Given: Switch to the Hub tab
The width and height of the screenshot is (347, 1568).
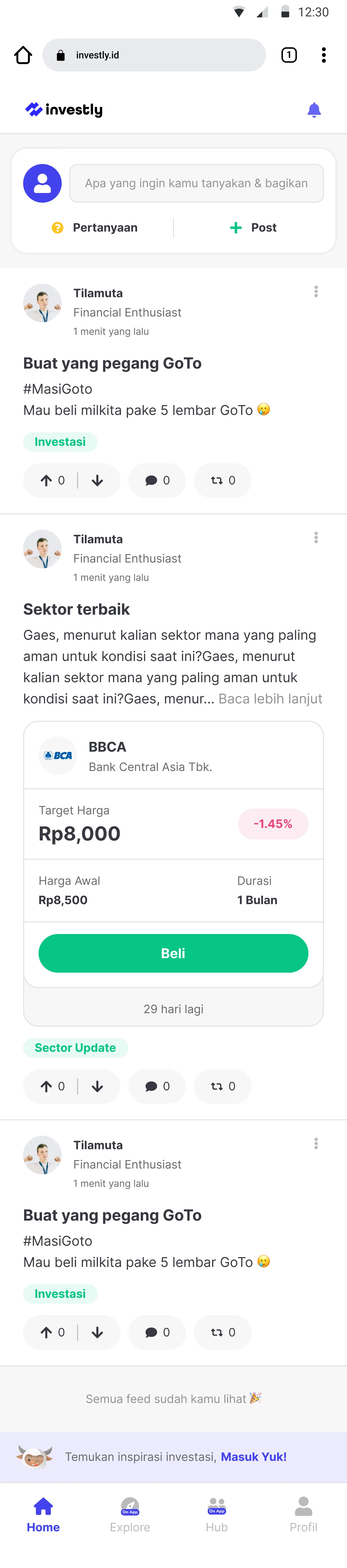Looking at the screenshot, I should tap(217, 1514).
